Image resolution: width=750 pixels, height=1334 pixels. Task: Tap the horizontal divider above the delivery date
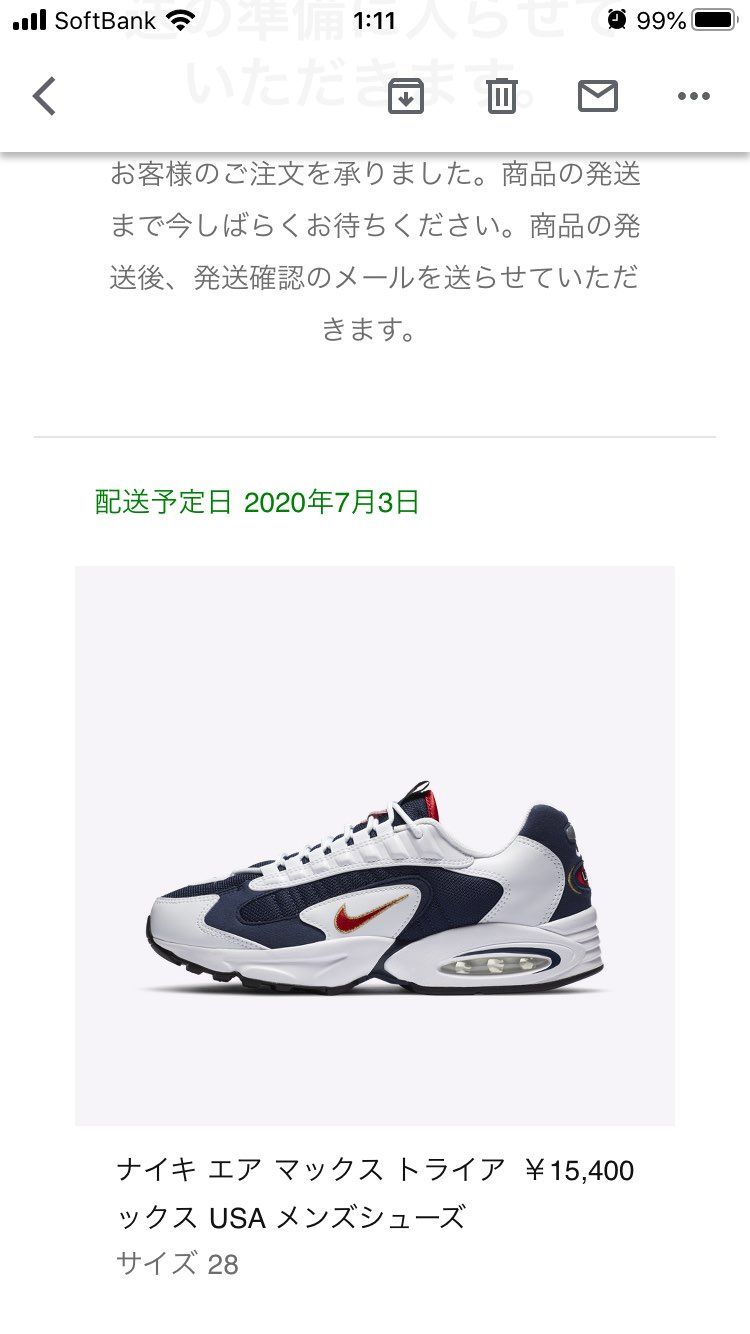[375, 437]
